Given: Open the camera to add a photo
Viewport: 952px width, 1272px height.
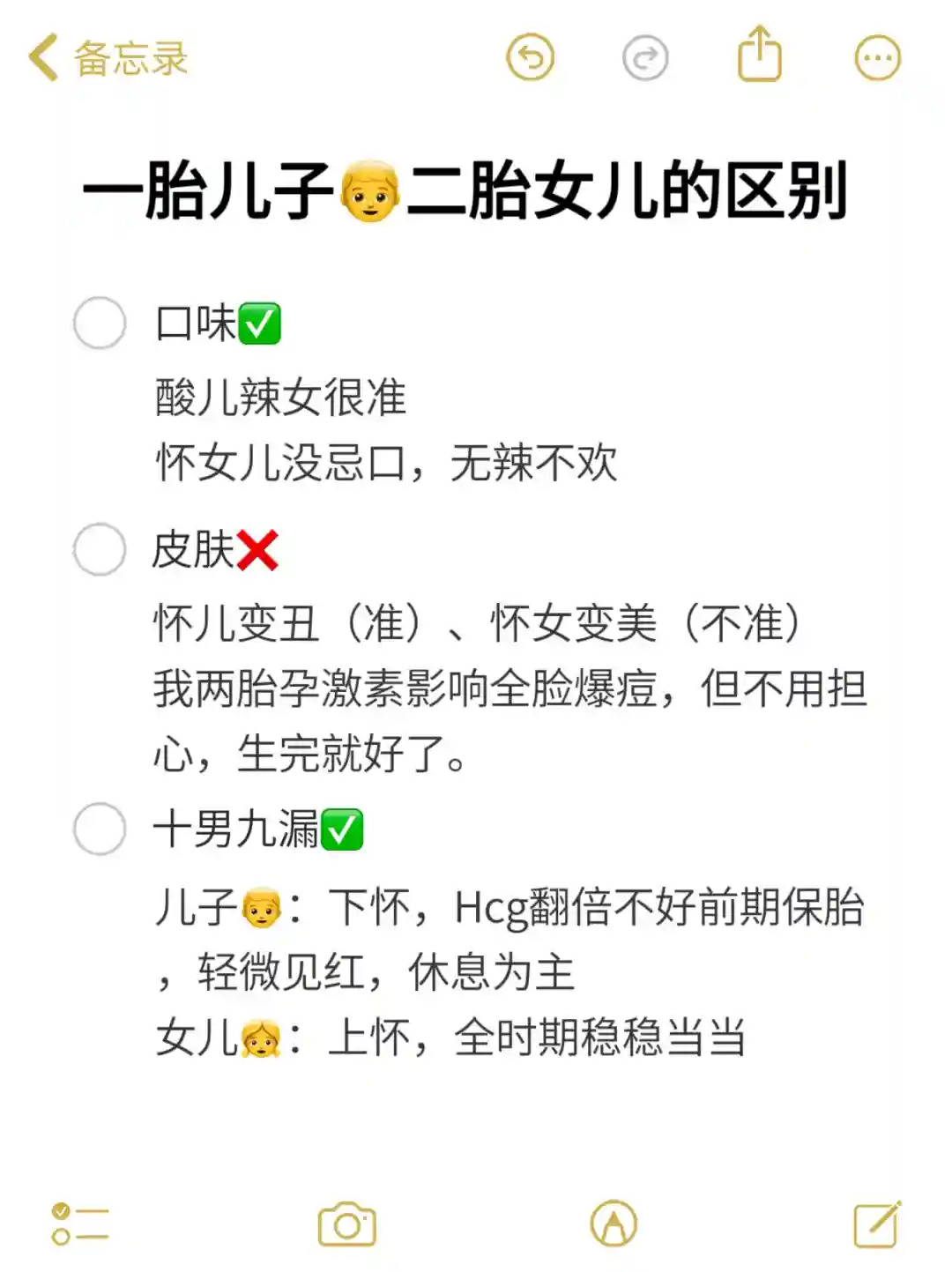Looking at the screenshot, I should click(346, 1224).
